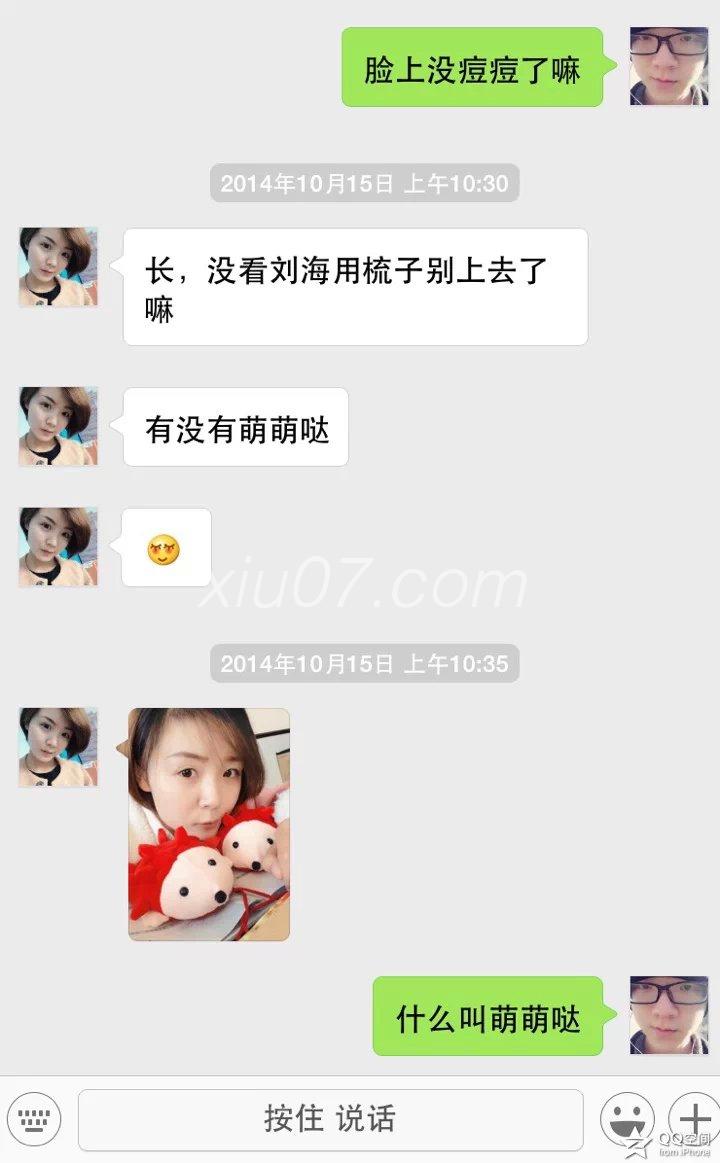The height and width of the screenshot is (1163, 720).
Task: Open the plus attachments menu
Action: (693, 1117)
